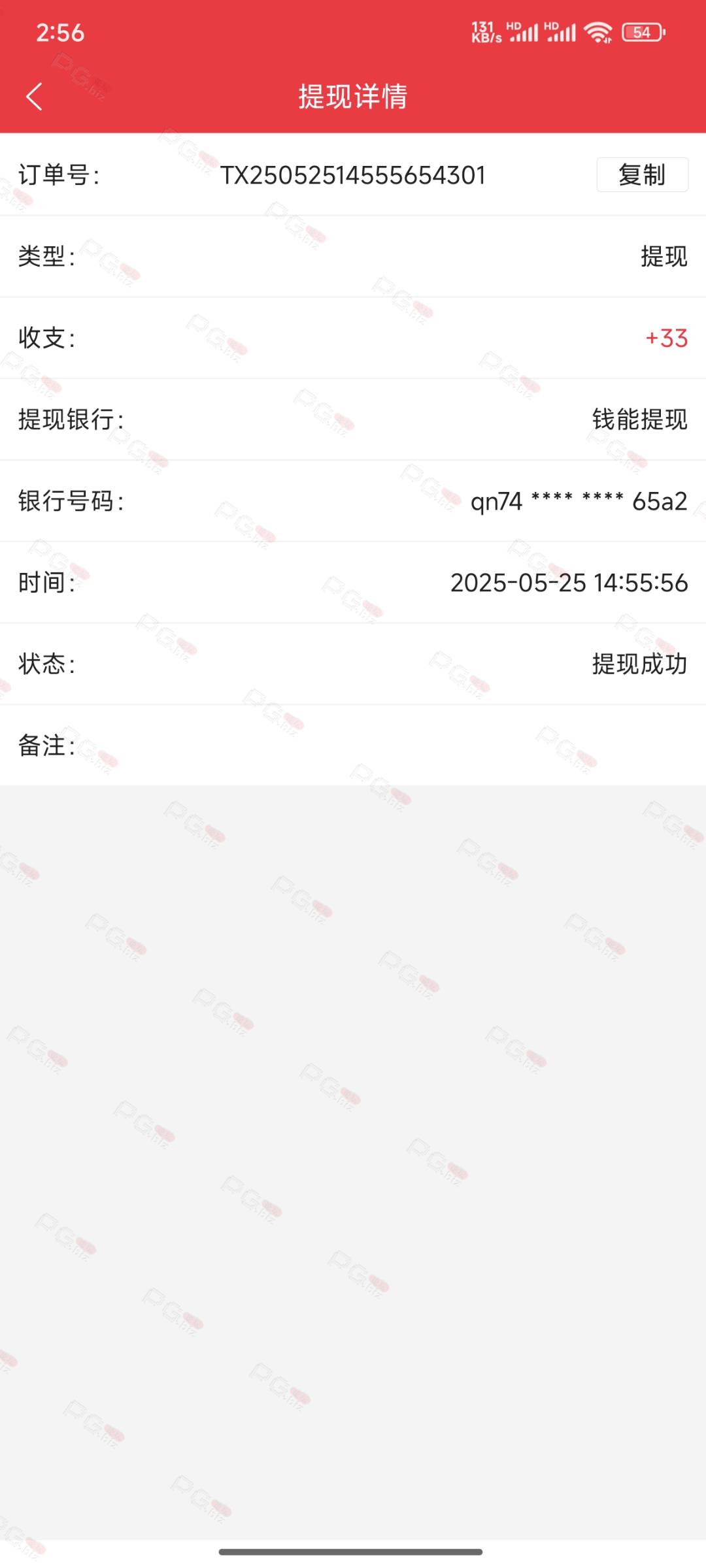Copy the order number with 复制
Viewport: 706px width, 1568px height.
tap(642, 174)
